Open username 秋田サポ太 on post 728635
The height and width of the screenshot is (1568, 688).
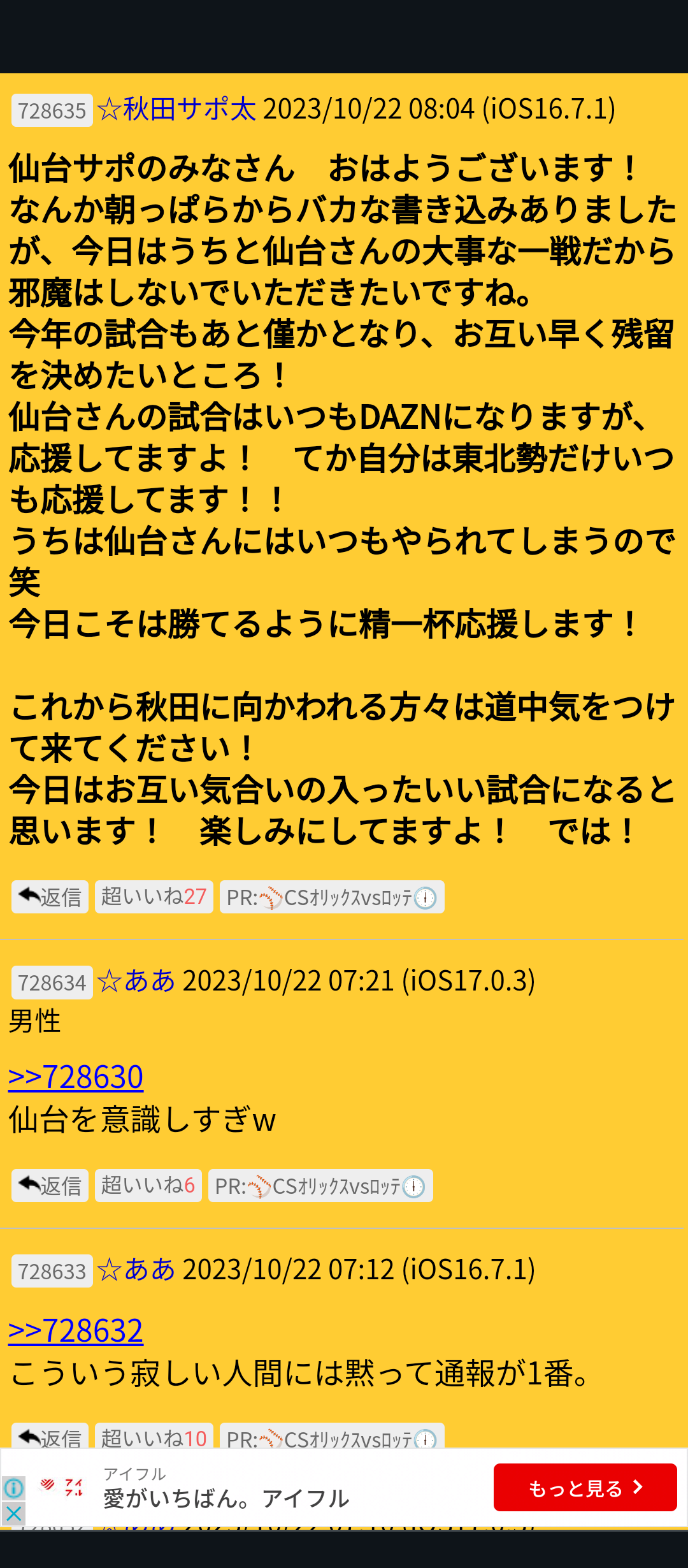click(x=177, y=109)
